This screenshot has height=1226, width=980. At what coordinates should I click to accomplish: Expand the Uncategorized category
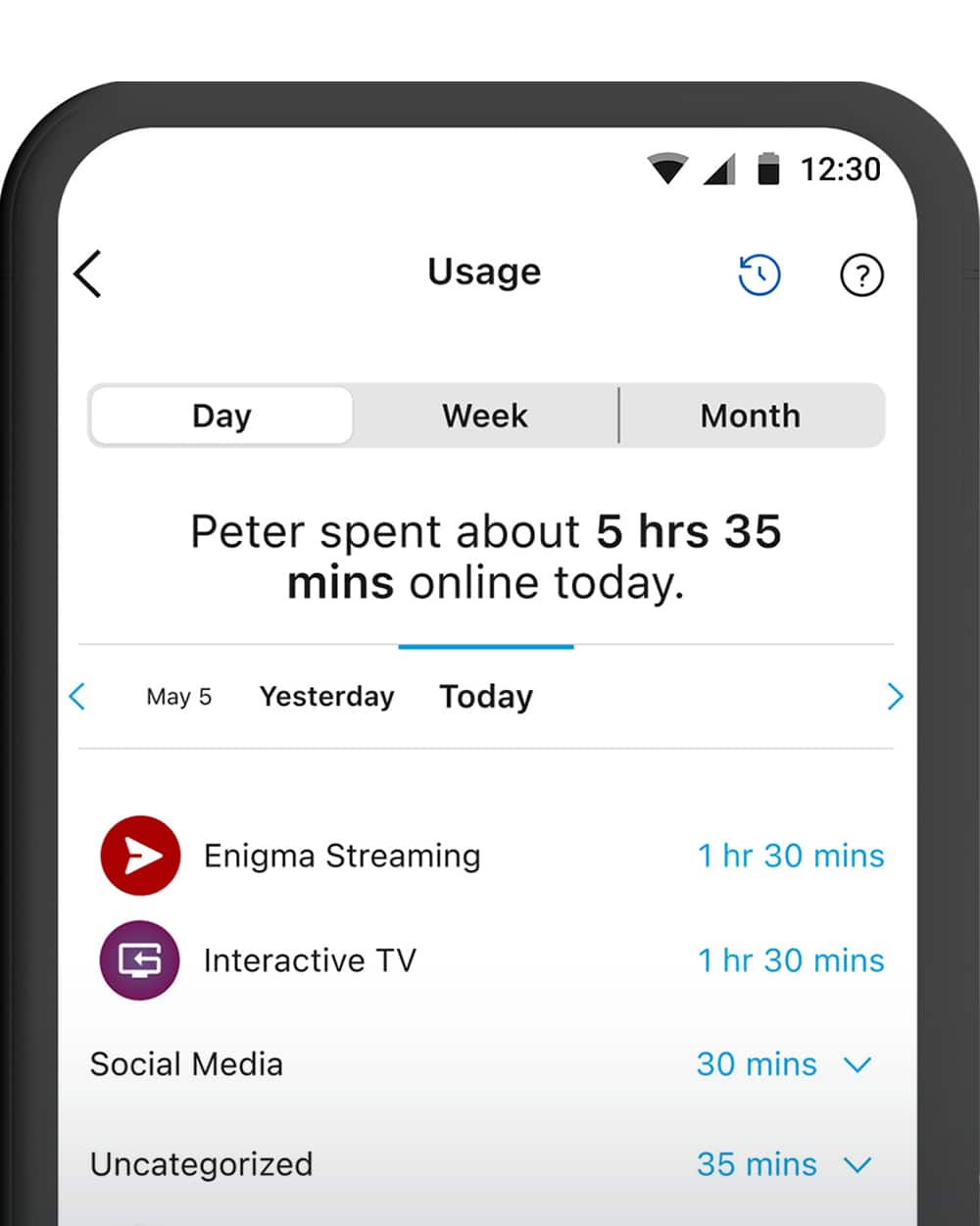click(857, 1164)
